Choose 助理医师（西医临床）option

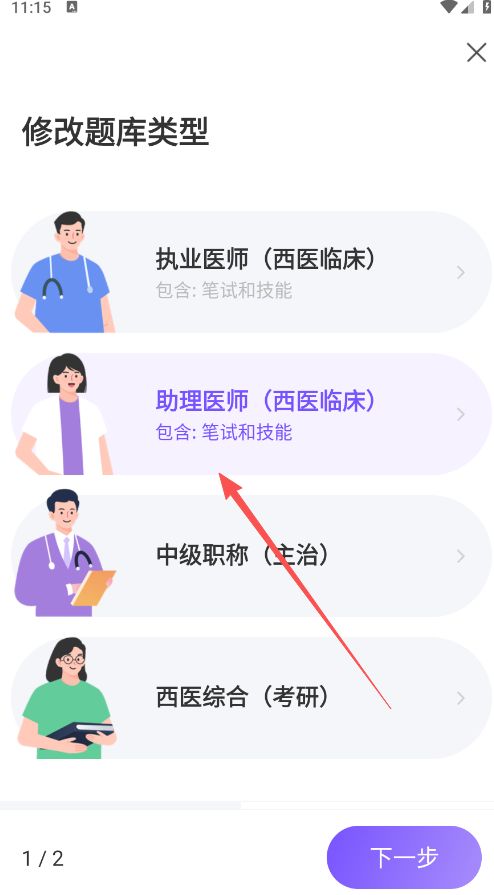(251, 414)
